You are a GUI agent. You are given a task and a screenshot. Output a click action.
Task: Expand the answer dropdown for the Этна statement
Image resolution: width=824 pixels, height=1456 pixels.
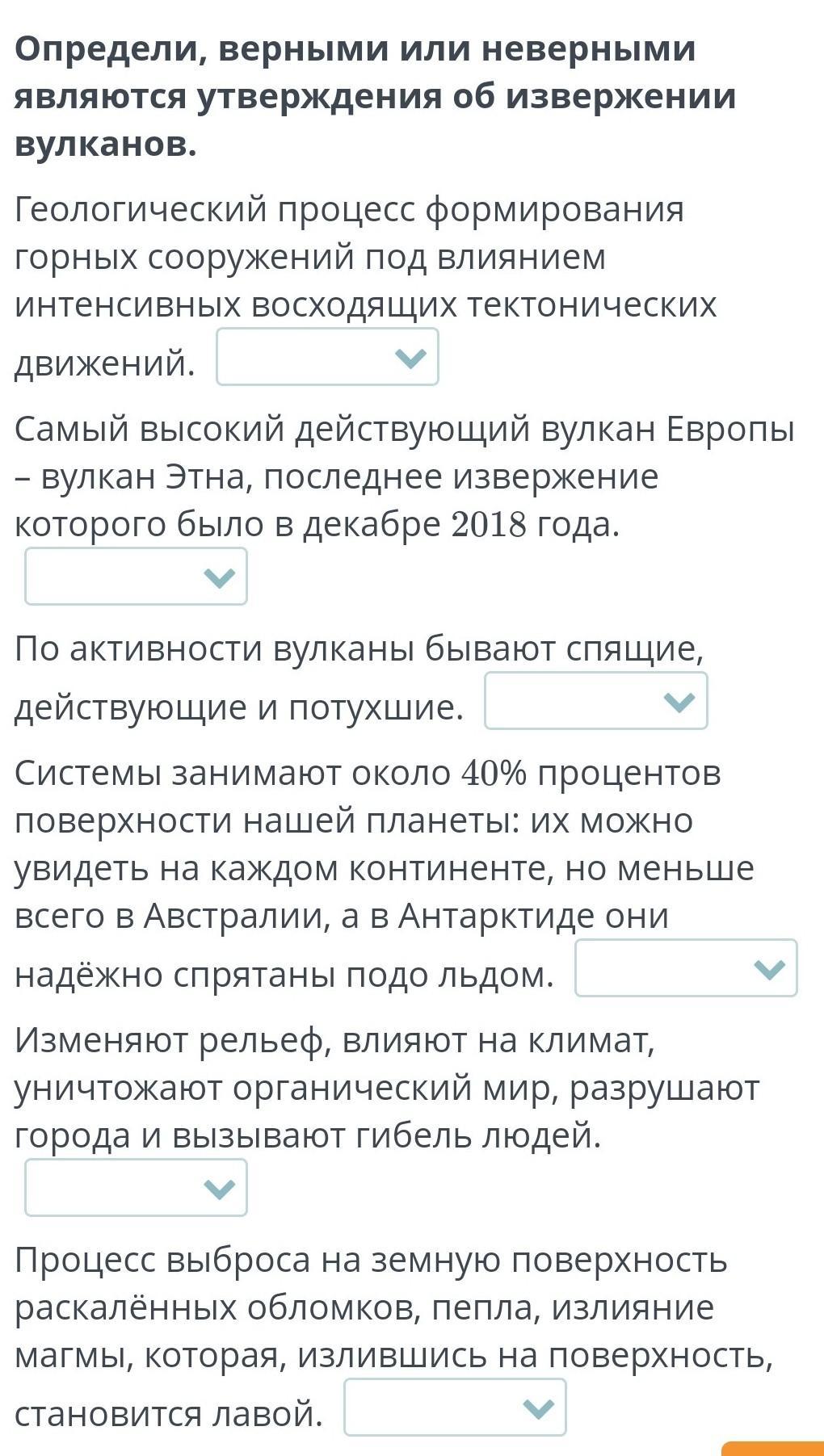136,576
